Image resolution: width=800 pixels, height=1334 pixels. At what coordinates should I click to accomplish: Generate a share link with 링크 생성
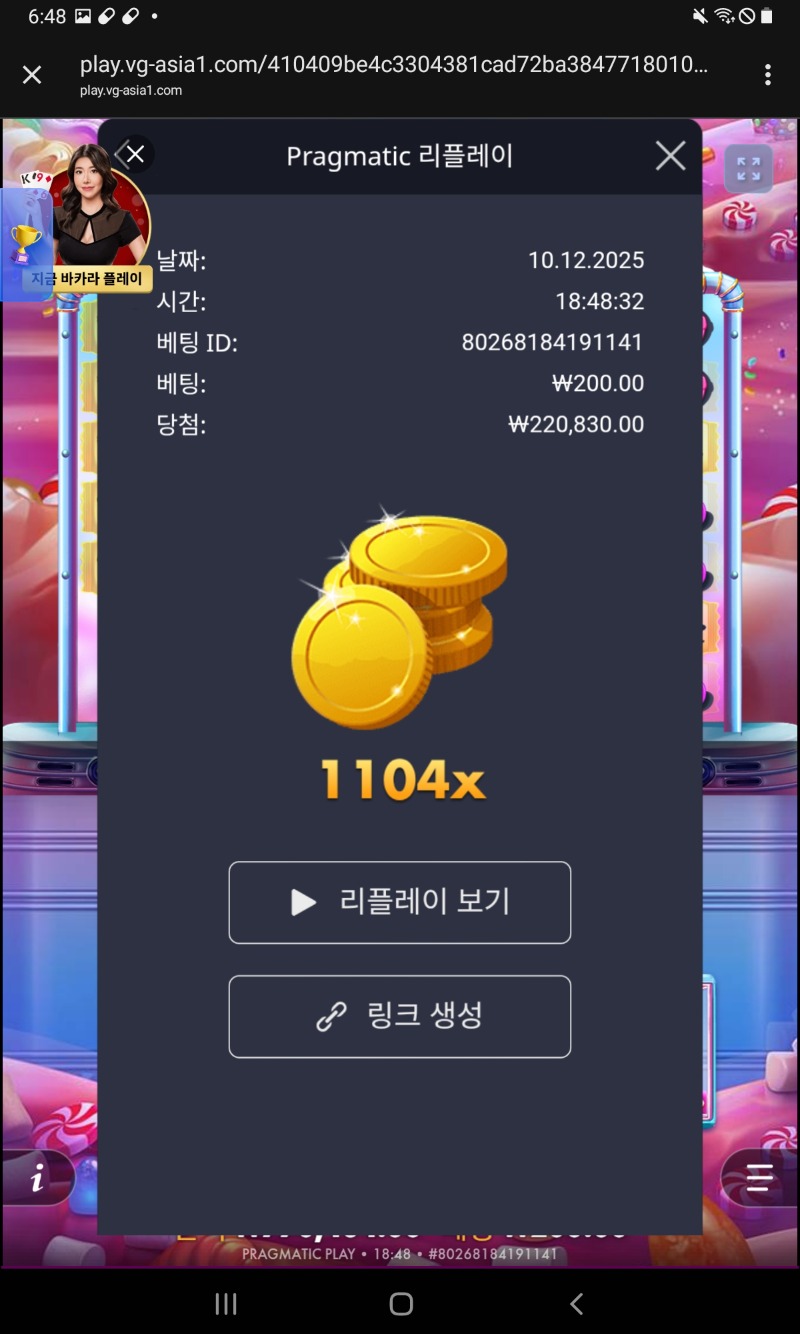pyautogui.click(x=400, y=1016)
